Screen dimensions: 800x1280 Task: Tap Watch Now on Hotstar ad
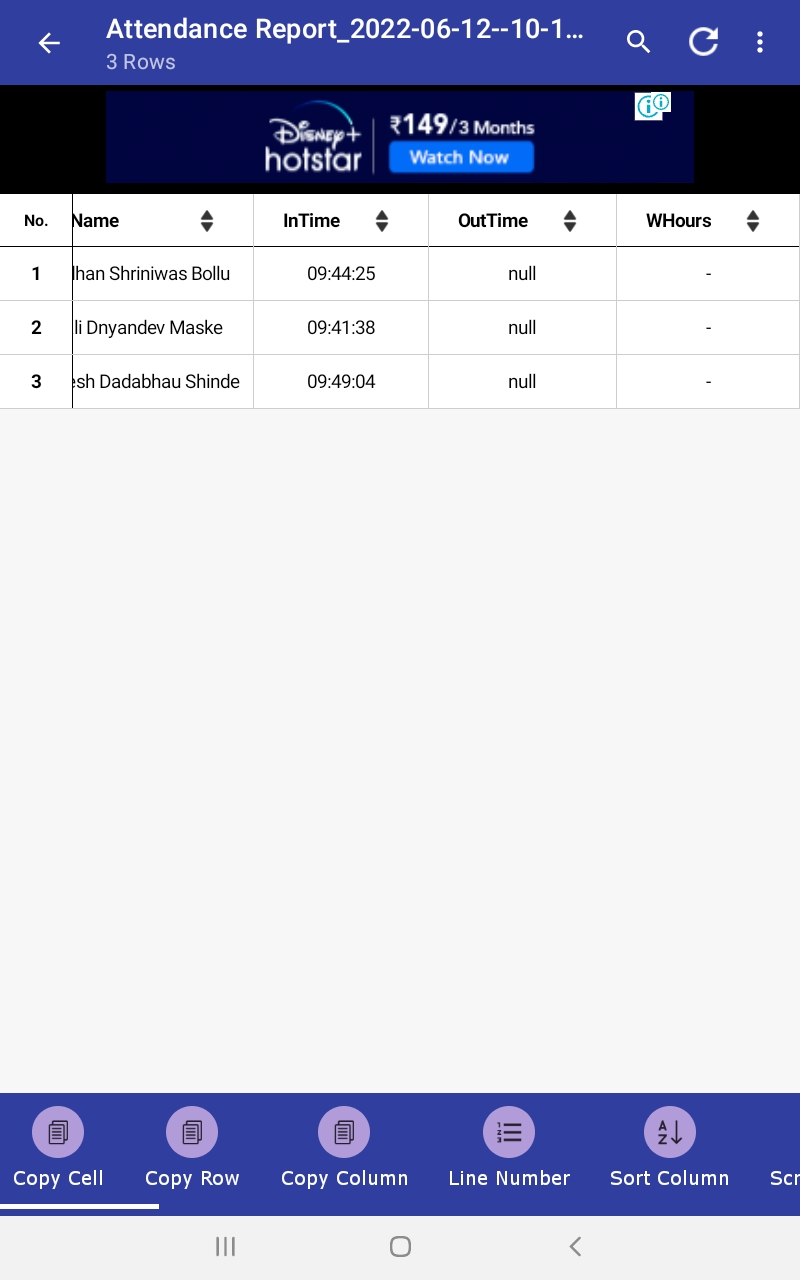[460, 157]
